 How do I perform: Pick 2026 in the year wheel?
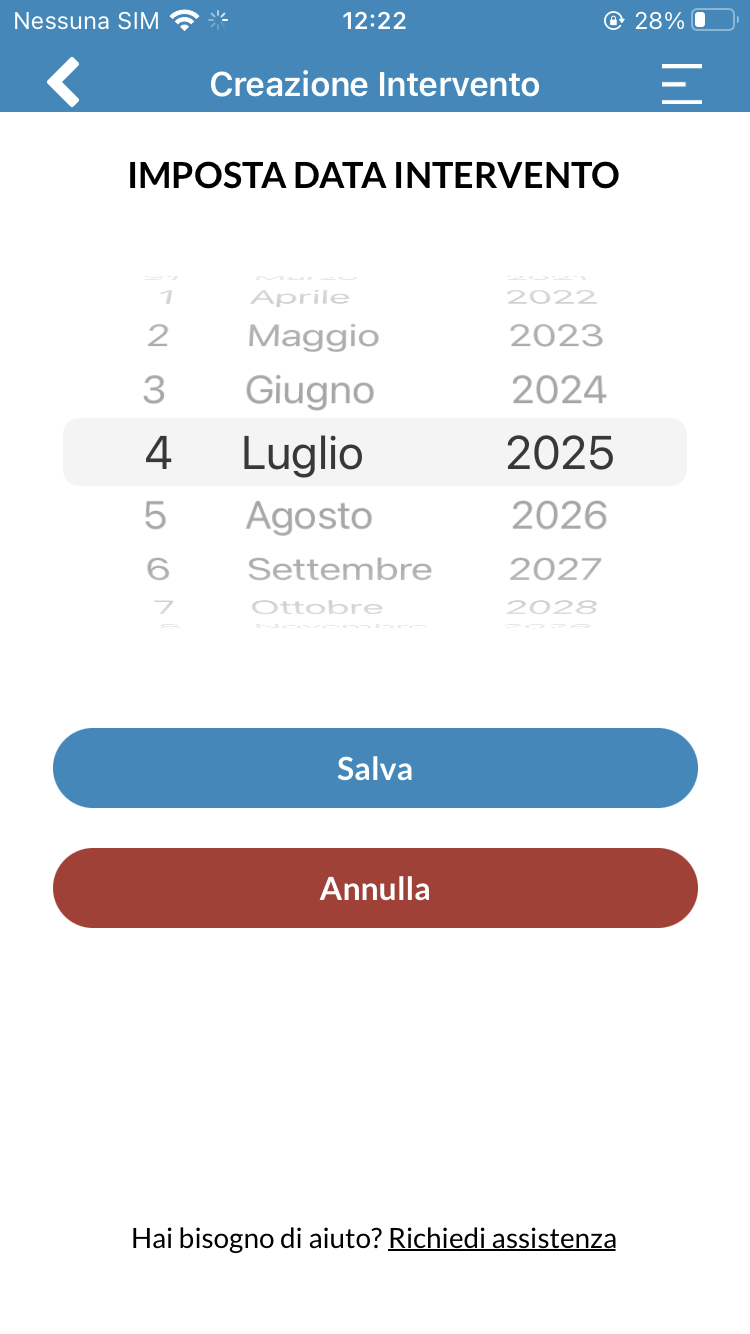560,516
